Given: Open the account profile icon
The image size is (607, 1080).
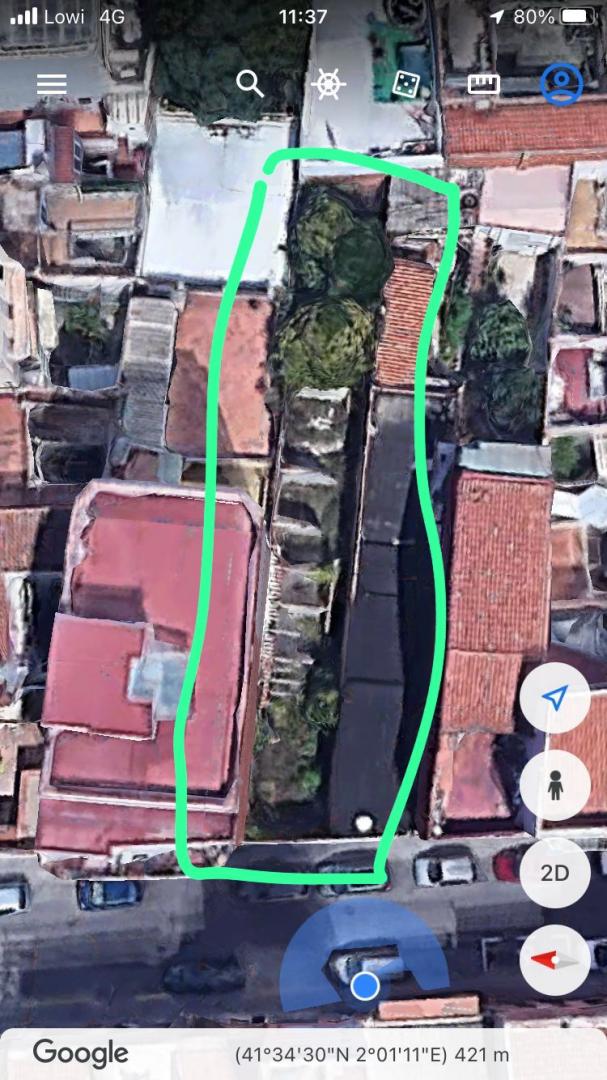Looking at the screenshot, I should 561,84.
